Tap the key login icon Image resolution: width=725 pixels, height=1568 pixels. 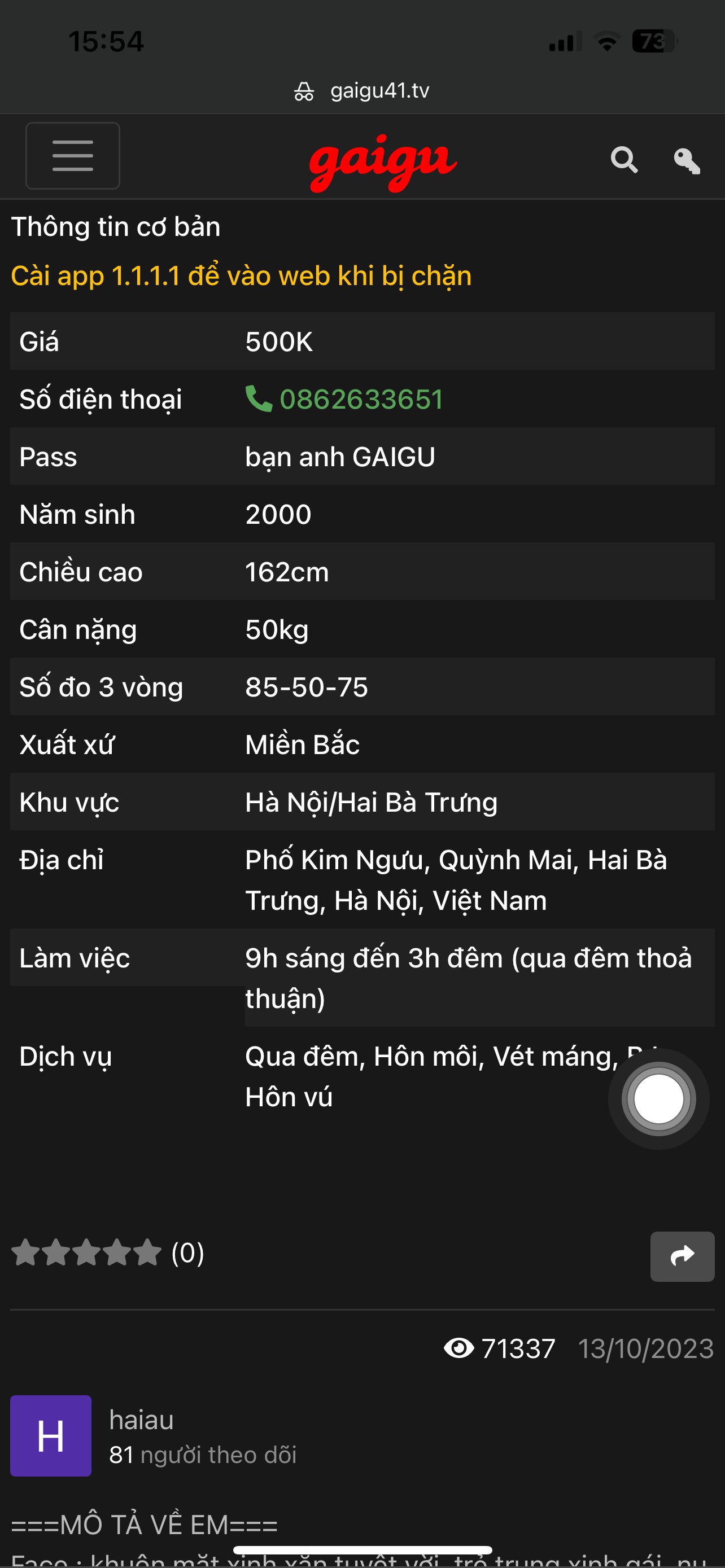[687, 161]
